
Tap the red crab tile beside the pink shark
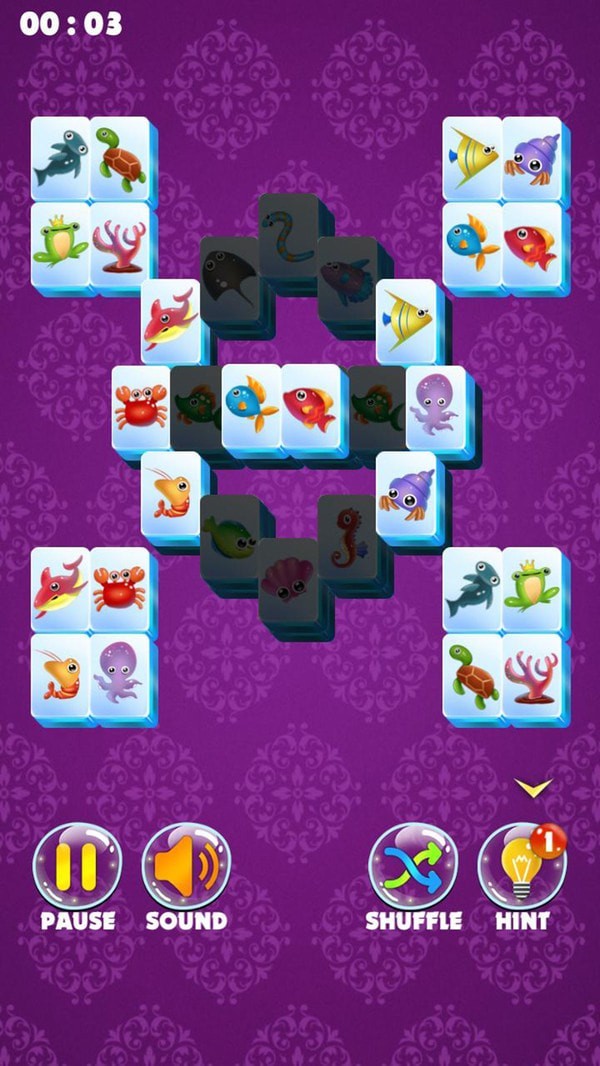click(119, 588)
